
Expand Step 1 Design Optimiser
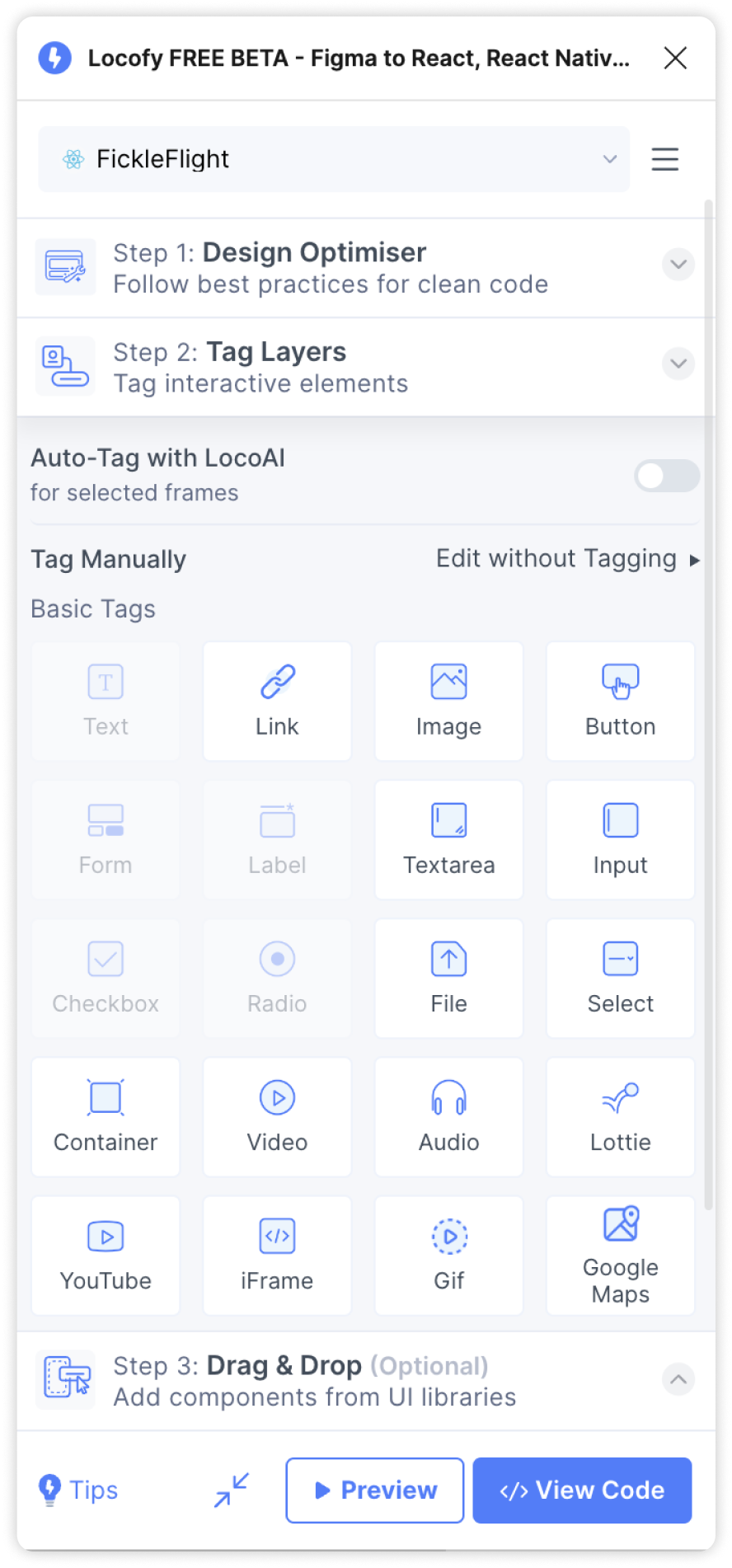click(x=678, y=265)
